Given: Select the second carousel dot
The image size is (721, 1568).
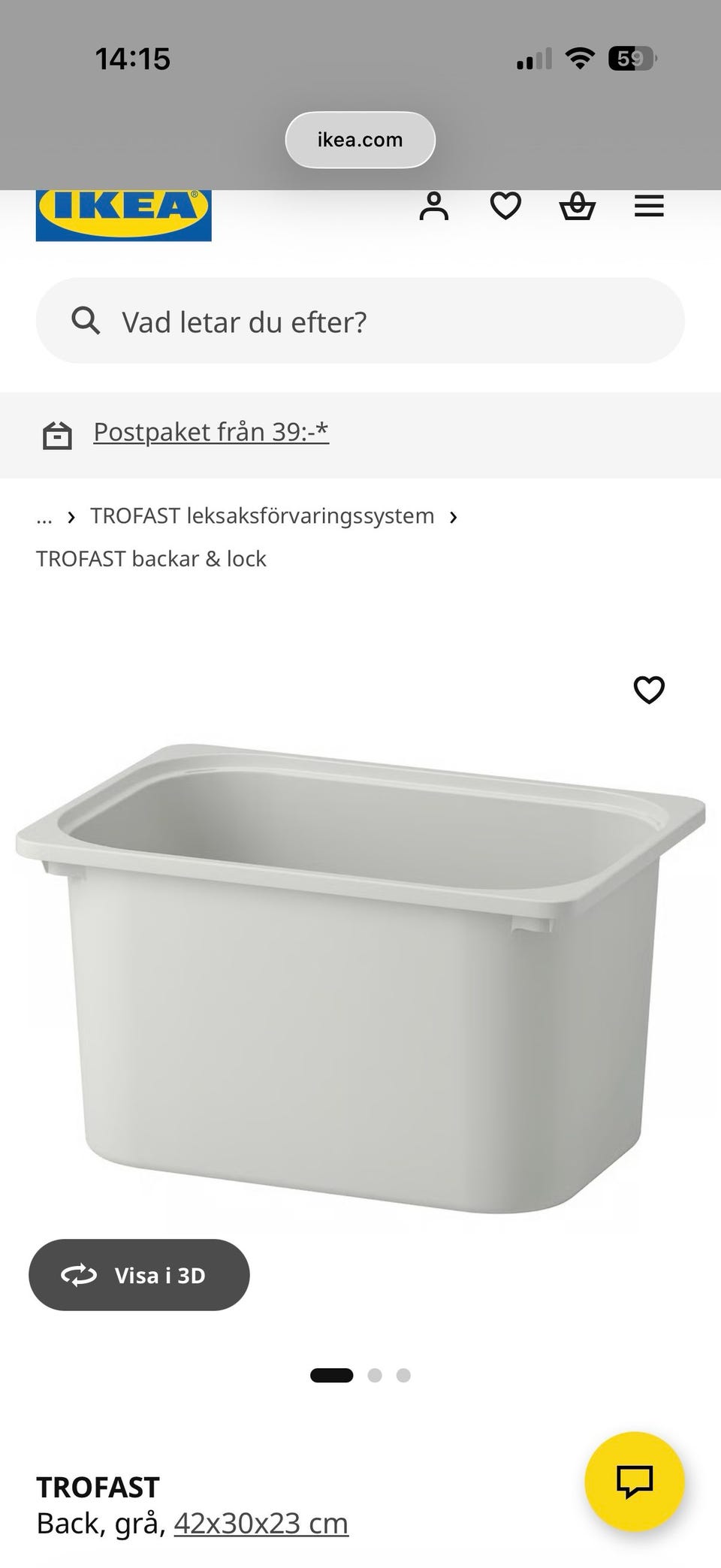Looking at the screenshot, I should click(375, 1375).
